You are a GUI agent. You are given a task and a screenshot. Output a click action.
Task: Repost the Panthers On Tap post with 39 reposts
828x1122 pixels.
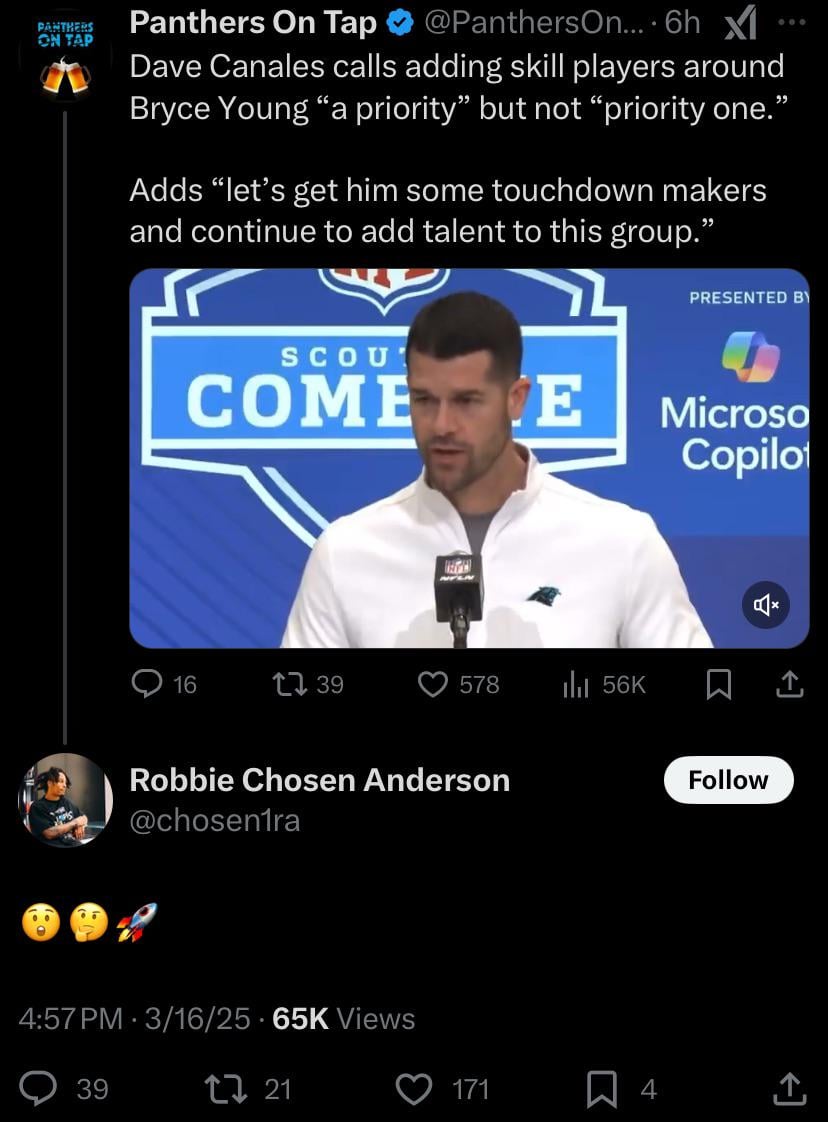point(290,684)
